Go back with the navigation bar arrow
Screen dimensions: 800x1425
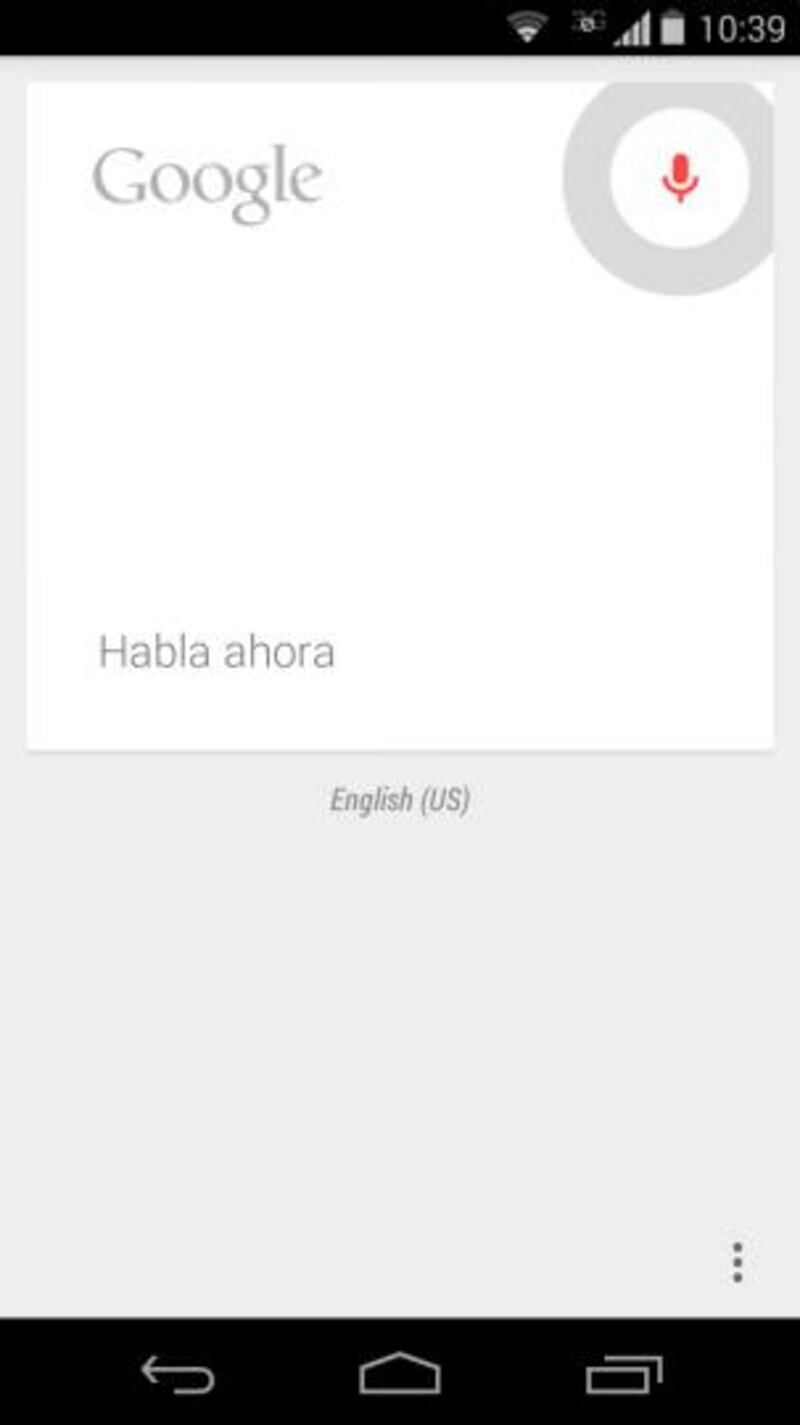pos(178,1375)
